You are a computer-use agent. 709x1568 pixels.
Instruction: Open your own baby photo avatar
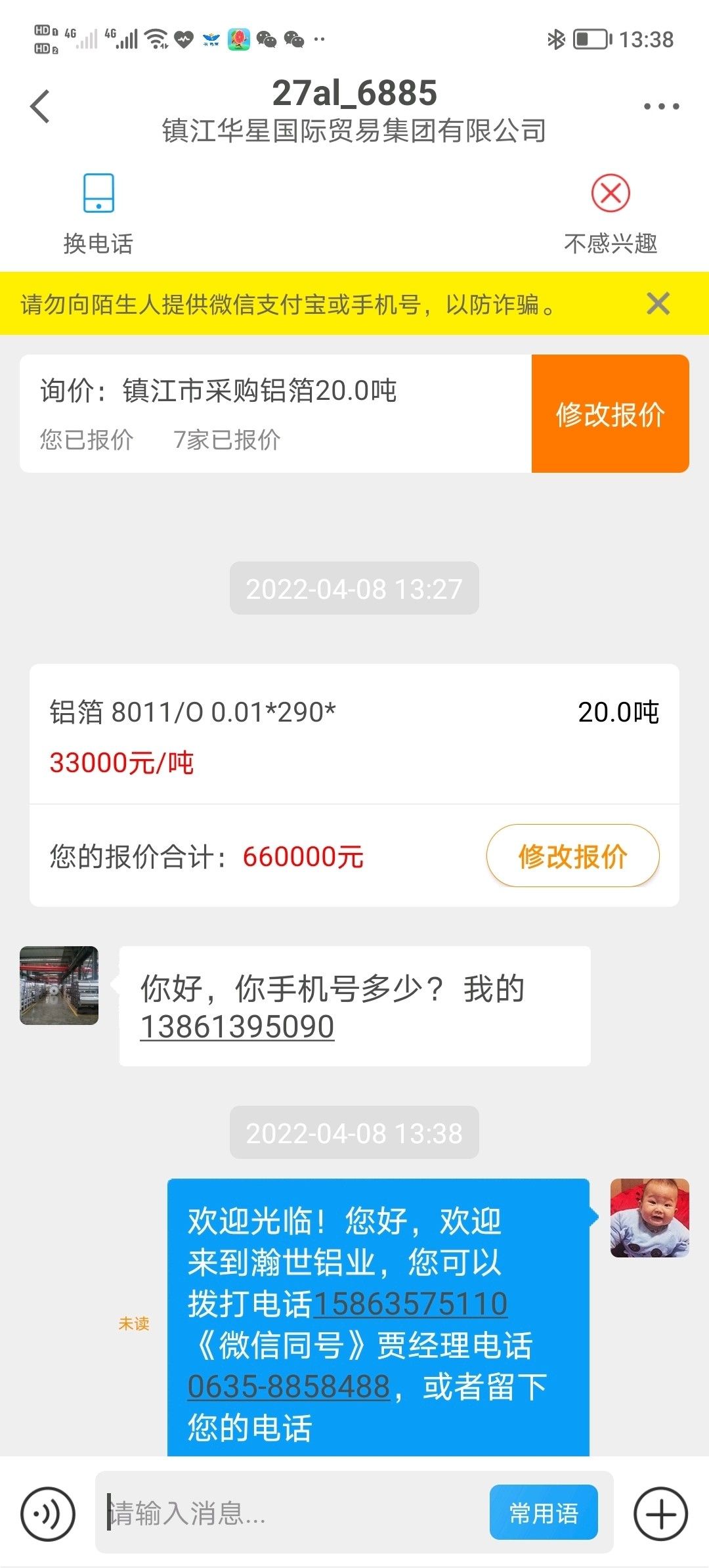pos(649,1218)
